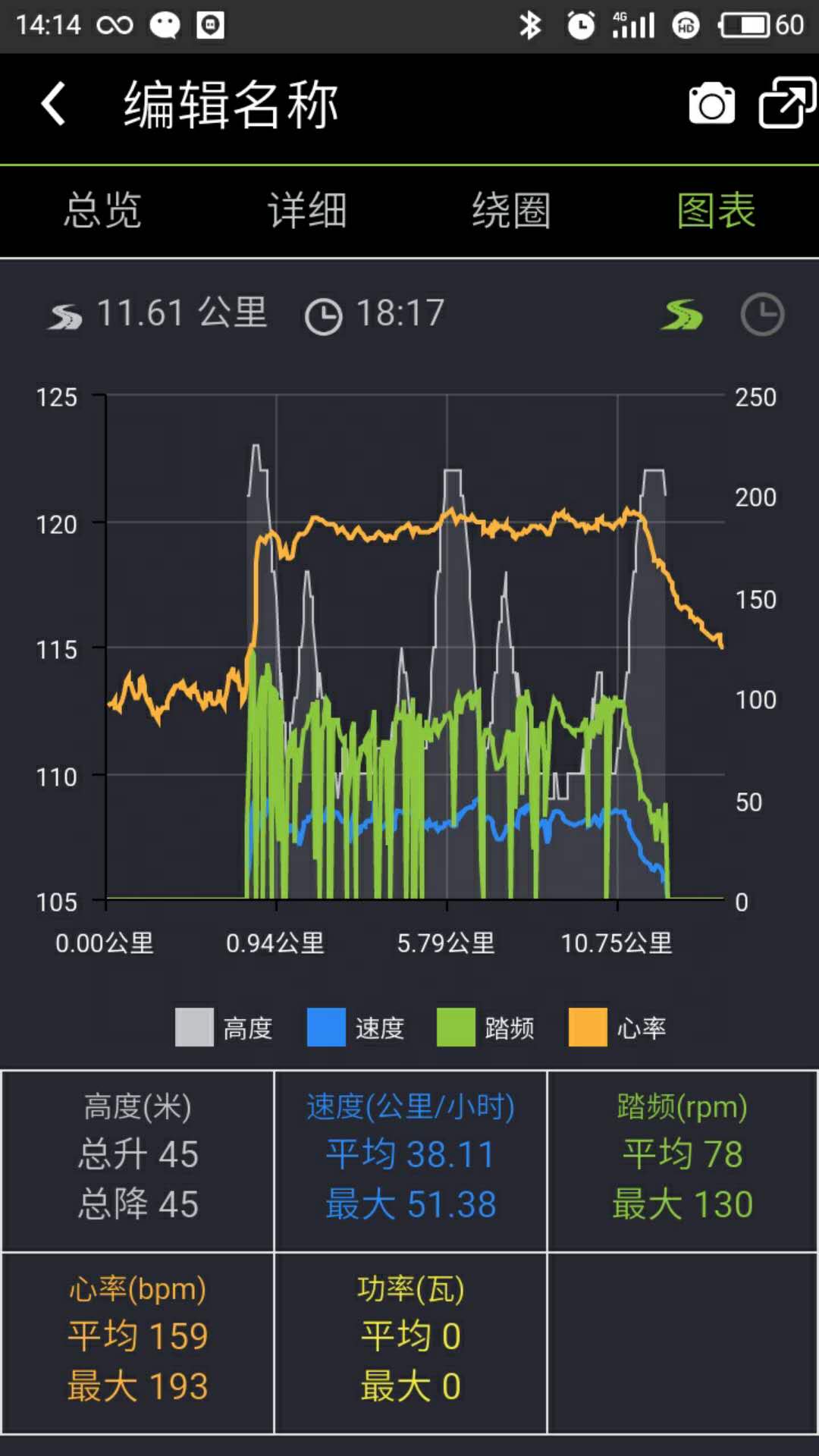Viewport: 819px width, 1456px height.
Task: Toggle the 踏频 series in legend
Action: click(x=485, y=1028)
